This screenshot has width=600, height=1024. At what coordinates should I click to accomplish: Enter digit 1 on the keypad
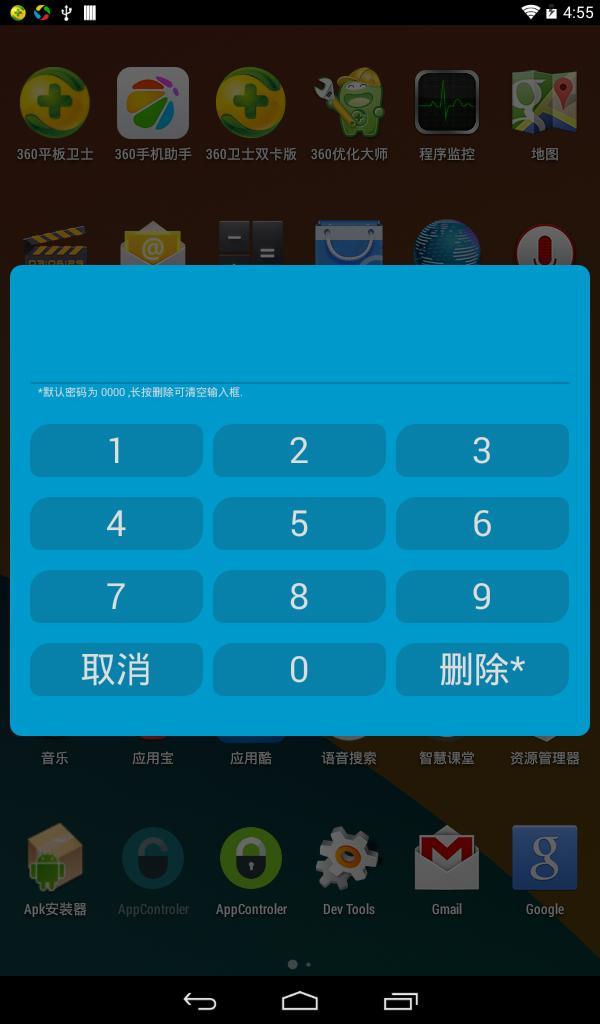click(116, 450)
